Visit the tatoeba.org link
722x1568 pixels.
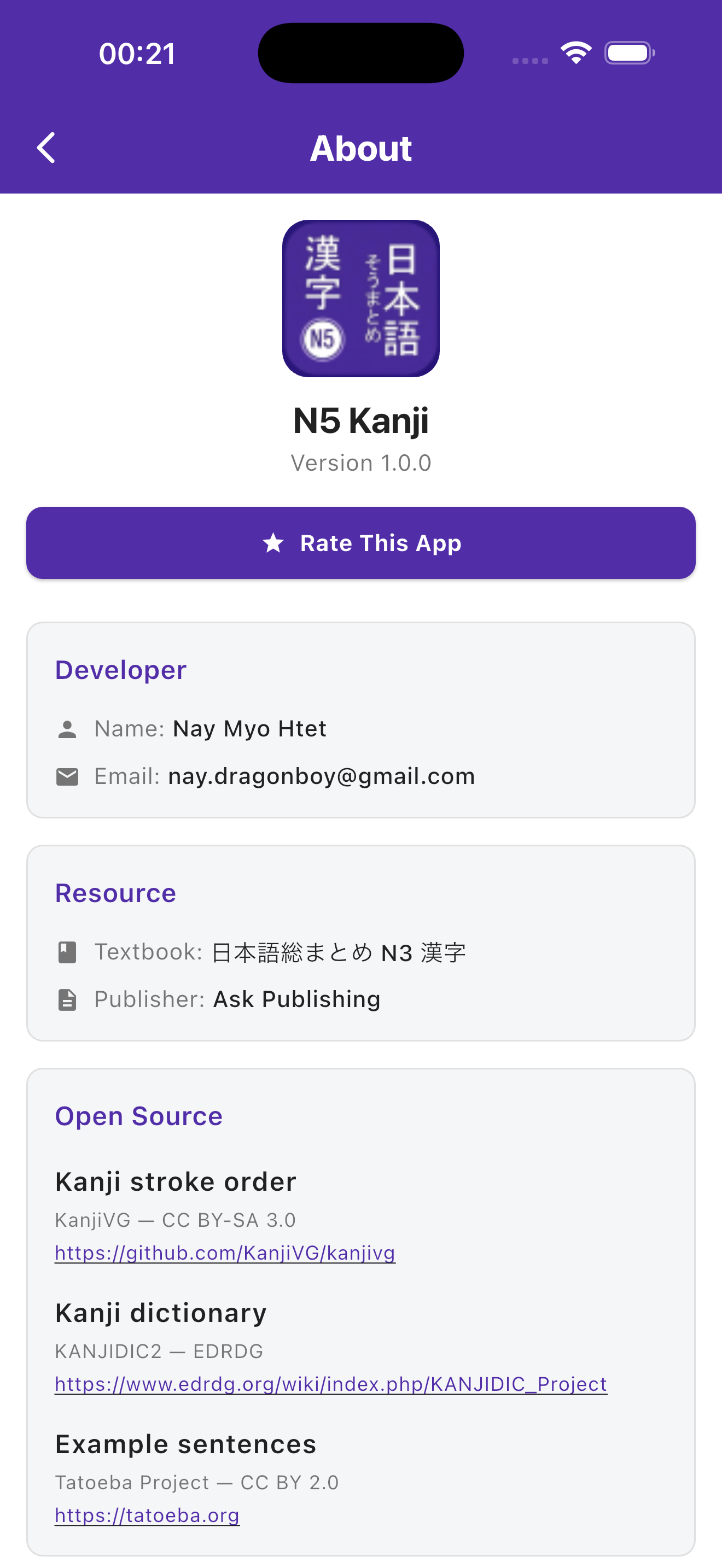click(147, 1514)
